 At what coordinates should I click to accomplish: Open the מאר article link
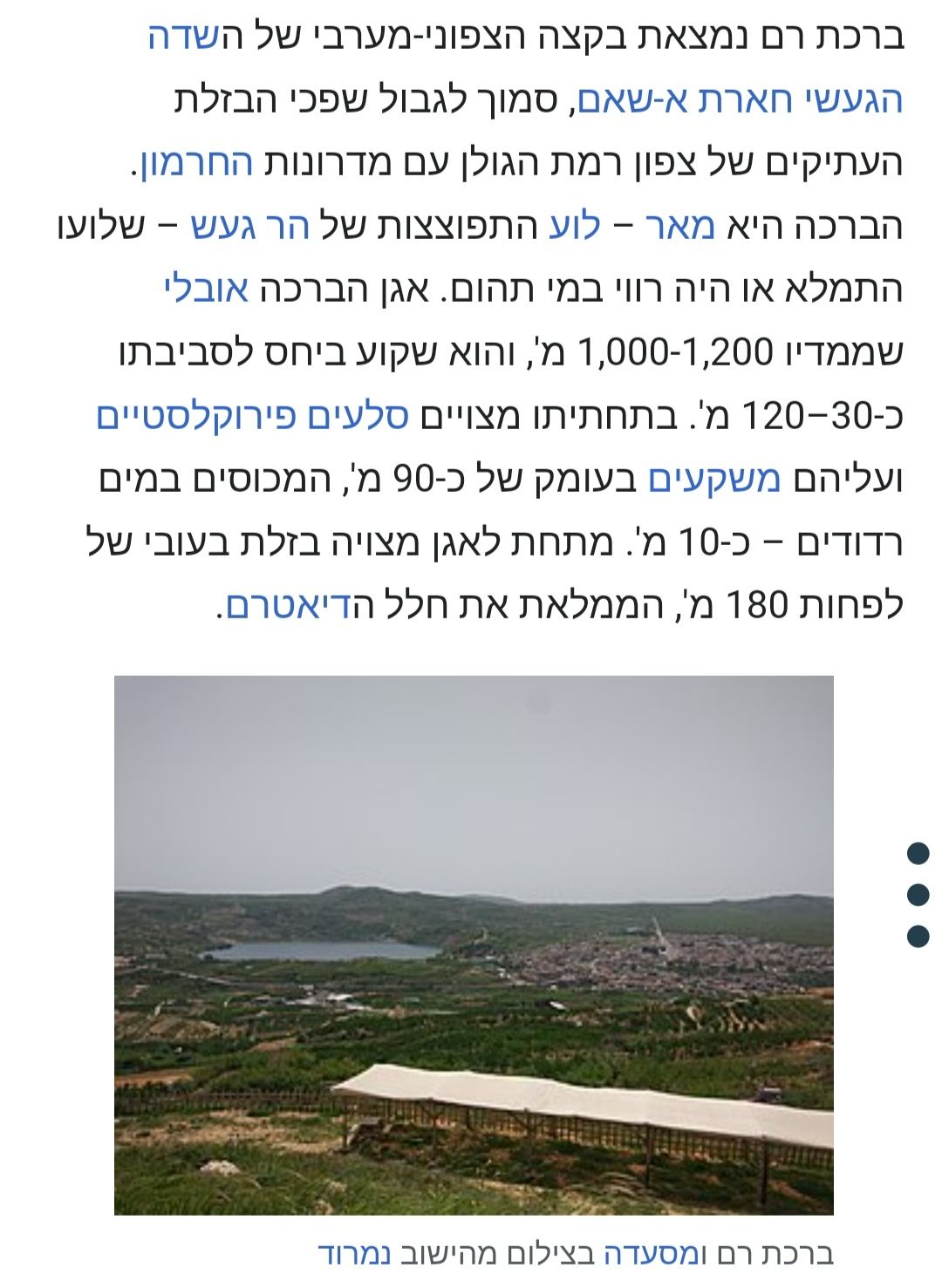[679, 226]
